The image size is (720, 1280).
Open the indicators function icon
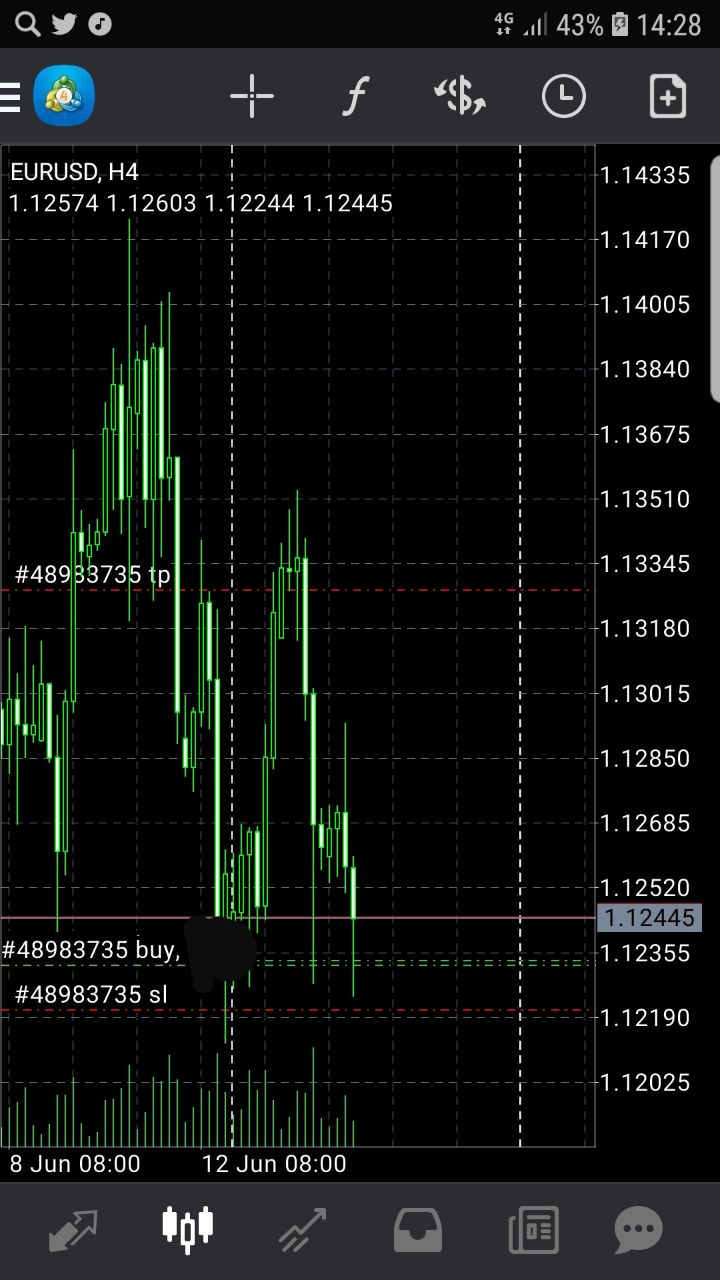coord(355,97)
